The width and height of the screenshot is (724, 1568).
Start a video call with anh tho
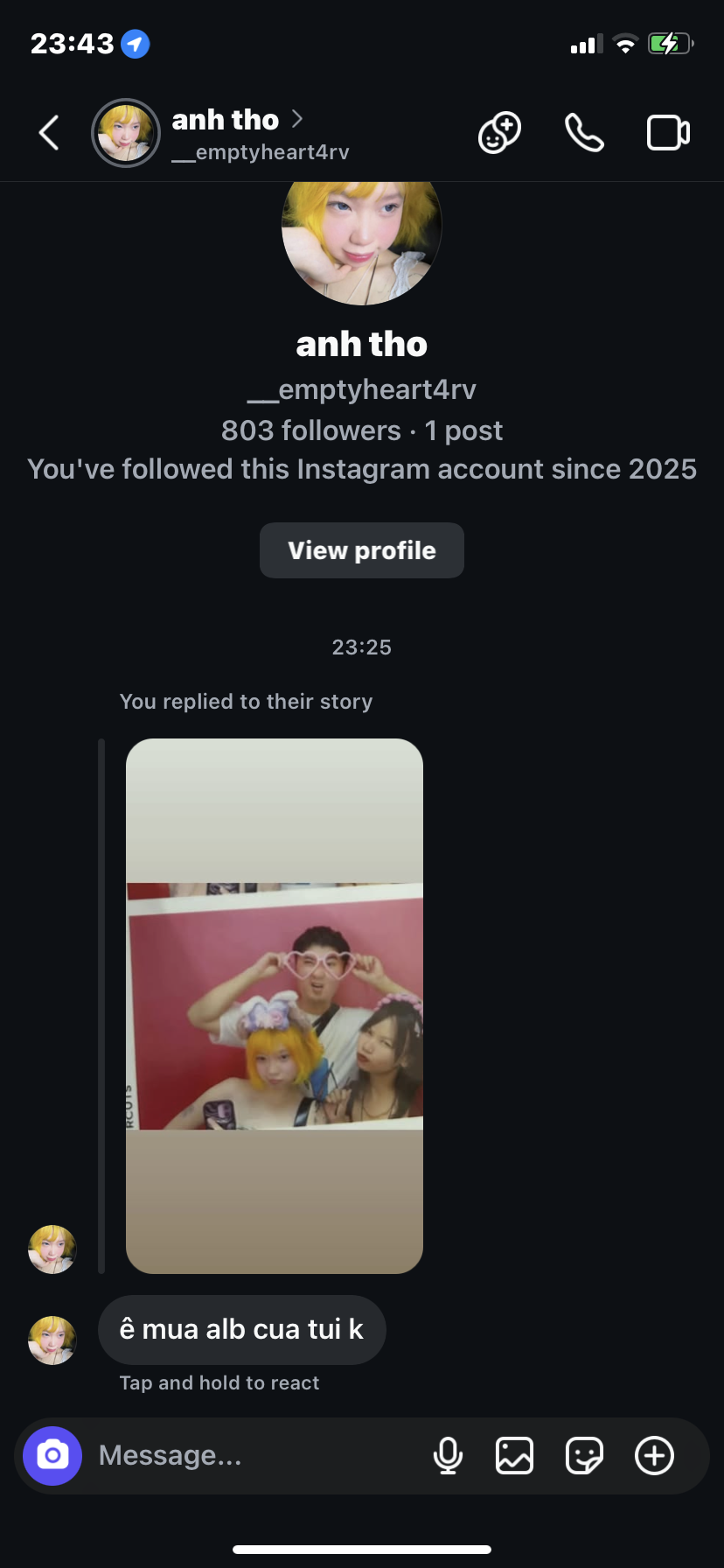coord(668,133)
